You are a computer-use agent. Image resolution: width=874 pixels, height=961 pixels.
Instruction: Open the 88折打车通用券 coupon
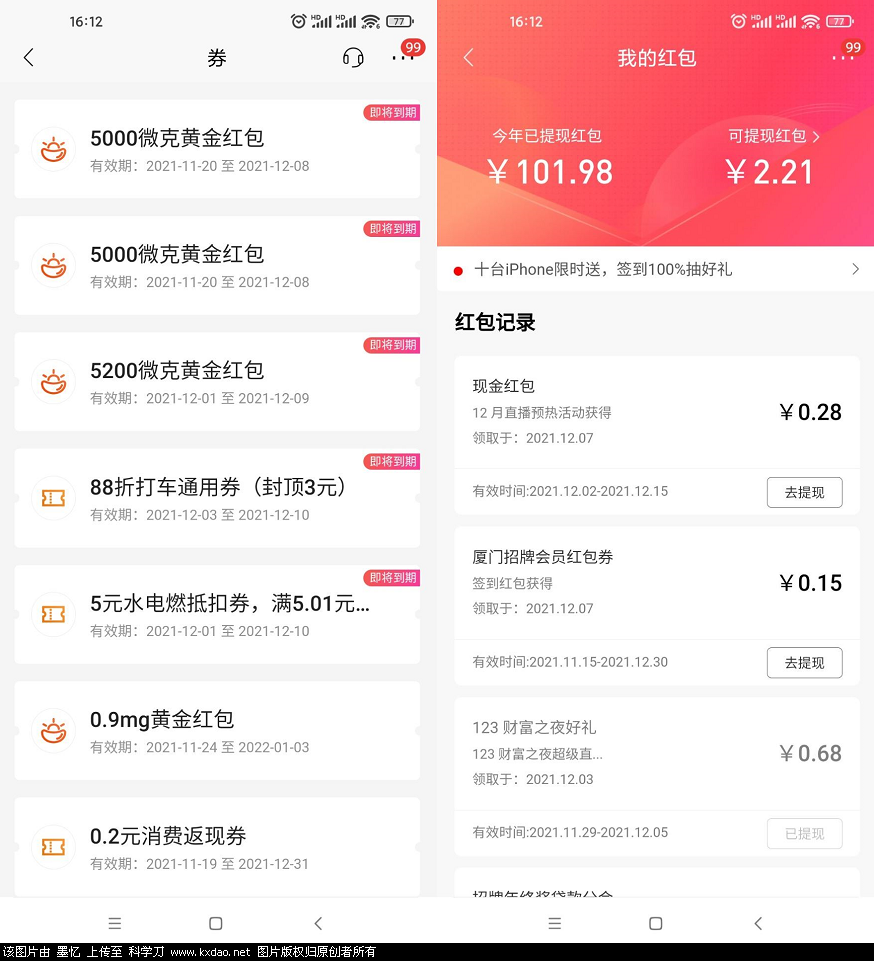(x=217, y=498)
